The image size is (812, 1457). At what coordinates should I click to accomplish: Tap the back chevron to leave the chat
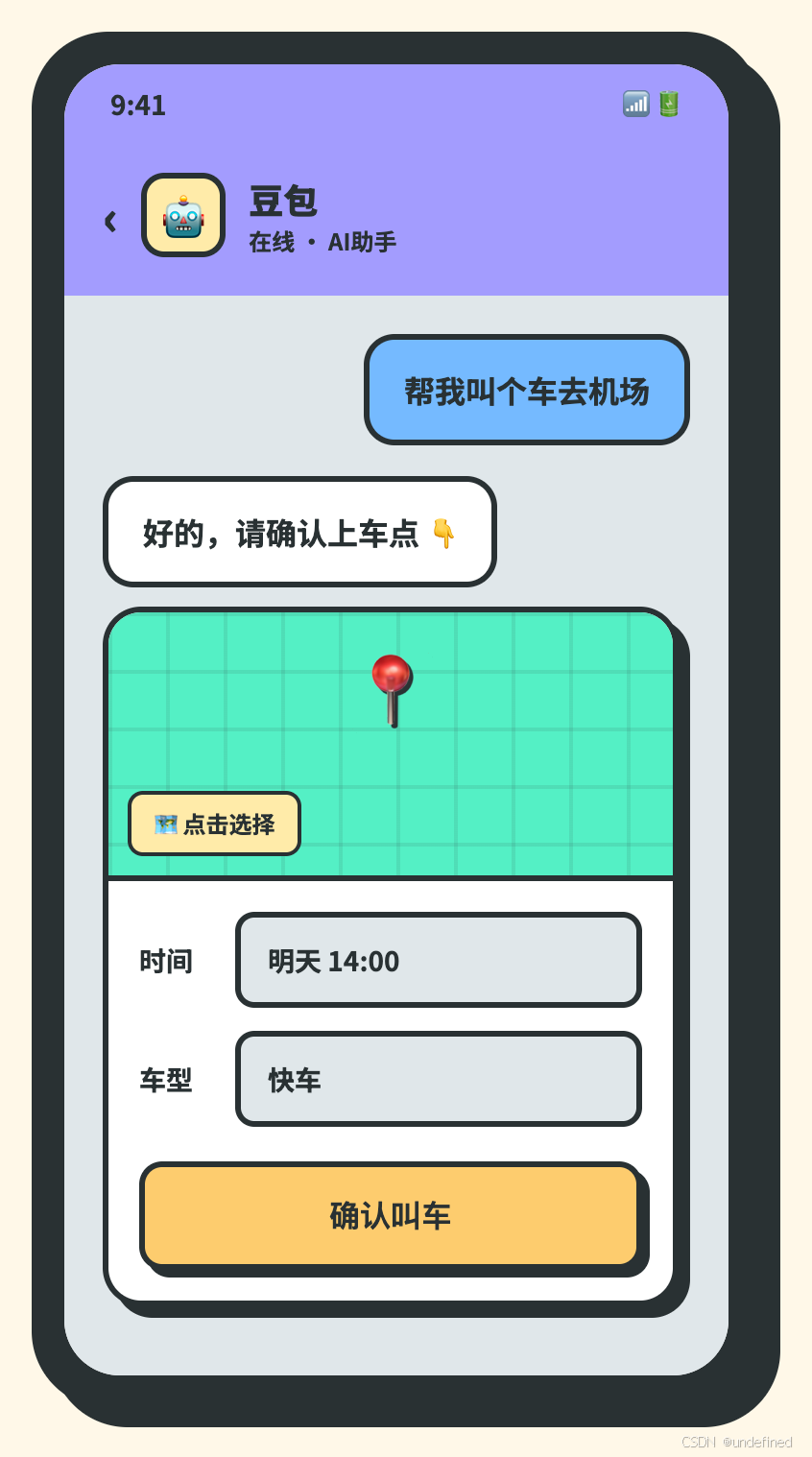[x=108, y=220]
